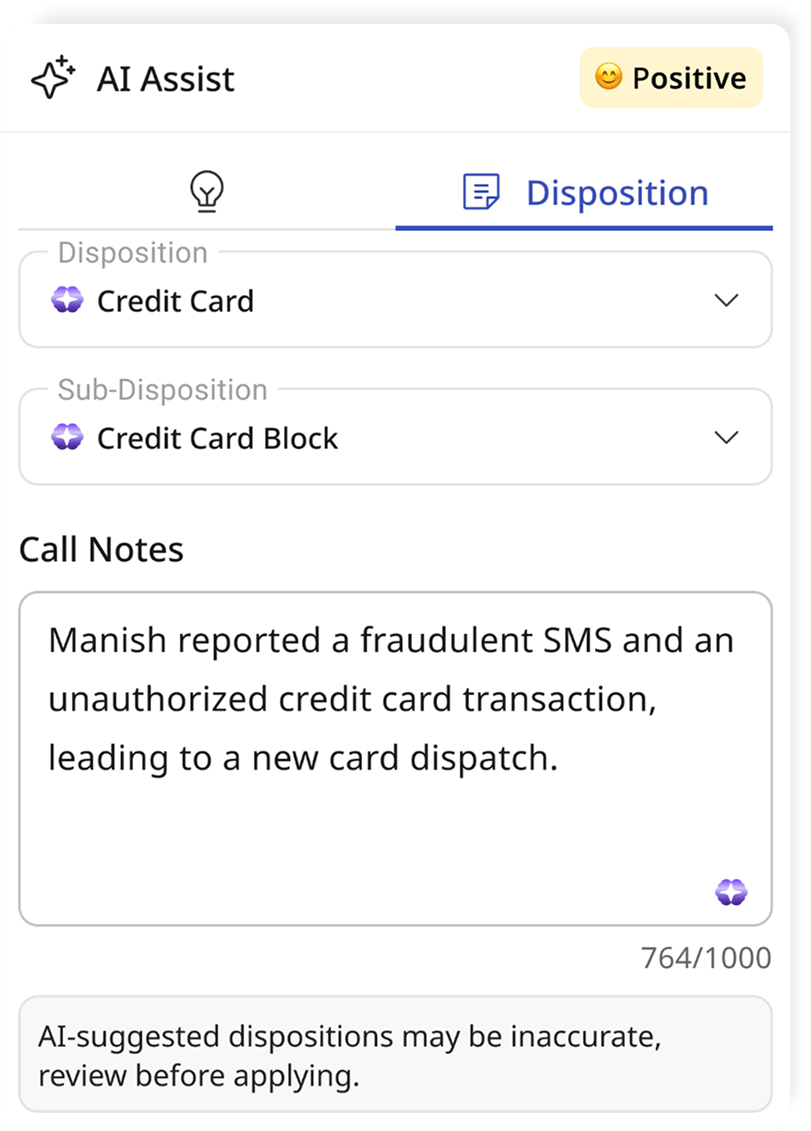The height and width of the screenshot is (1131, 811).
Task: Expand the Disposition dropdown showing Credit Card
Action: (395, 301)
